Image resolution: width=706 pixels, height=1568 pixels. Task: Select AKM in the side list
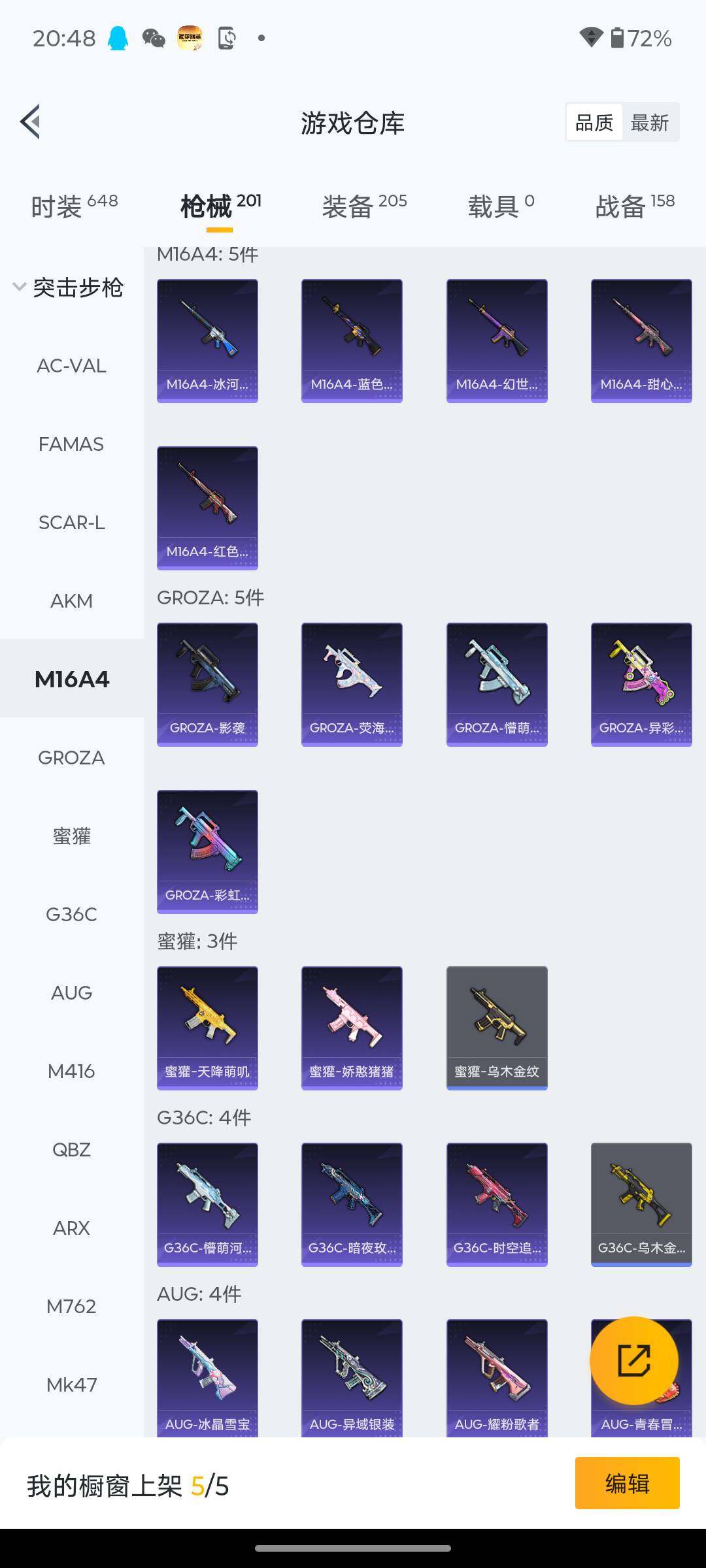point(71,601)
